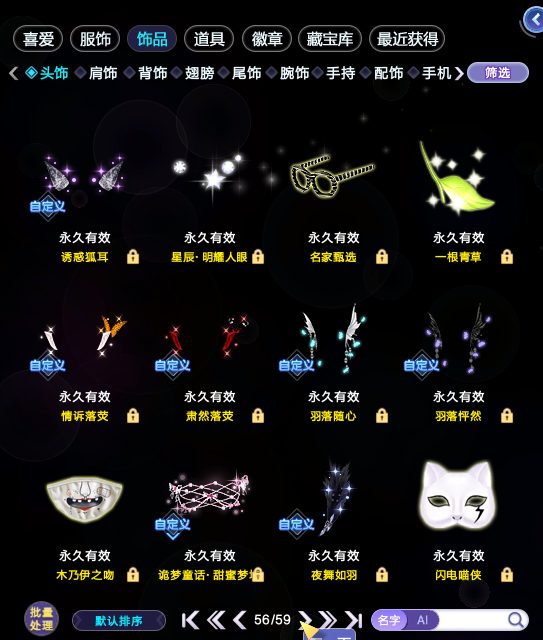Collapse panel with top-right arrow
This screenshot has width=543, height=640.
click(x=533, y=20)
